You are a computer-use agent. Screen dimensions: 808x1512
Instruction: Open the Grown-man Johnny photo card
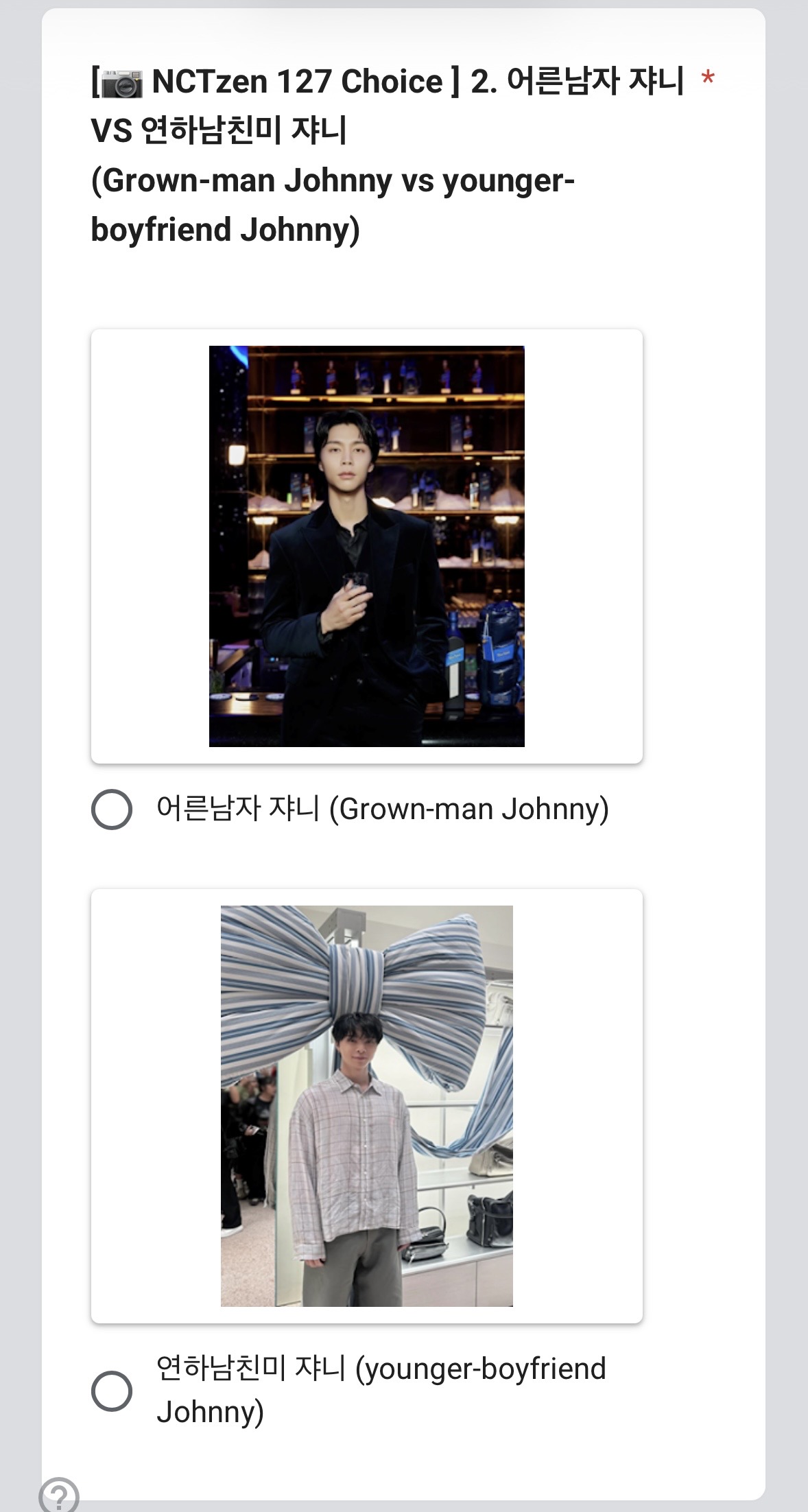pos(367,546)
